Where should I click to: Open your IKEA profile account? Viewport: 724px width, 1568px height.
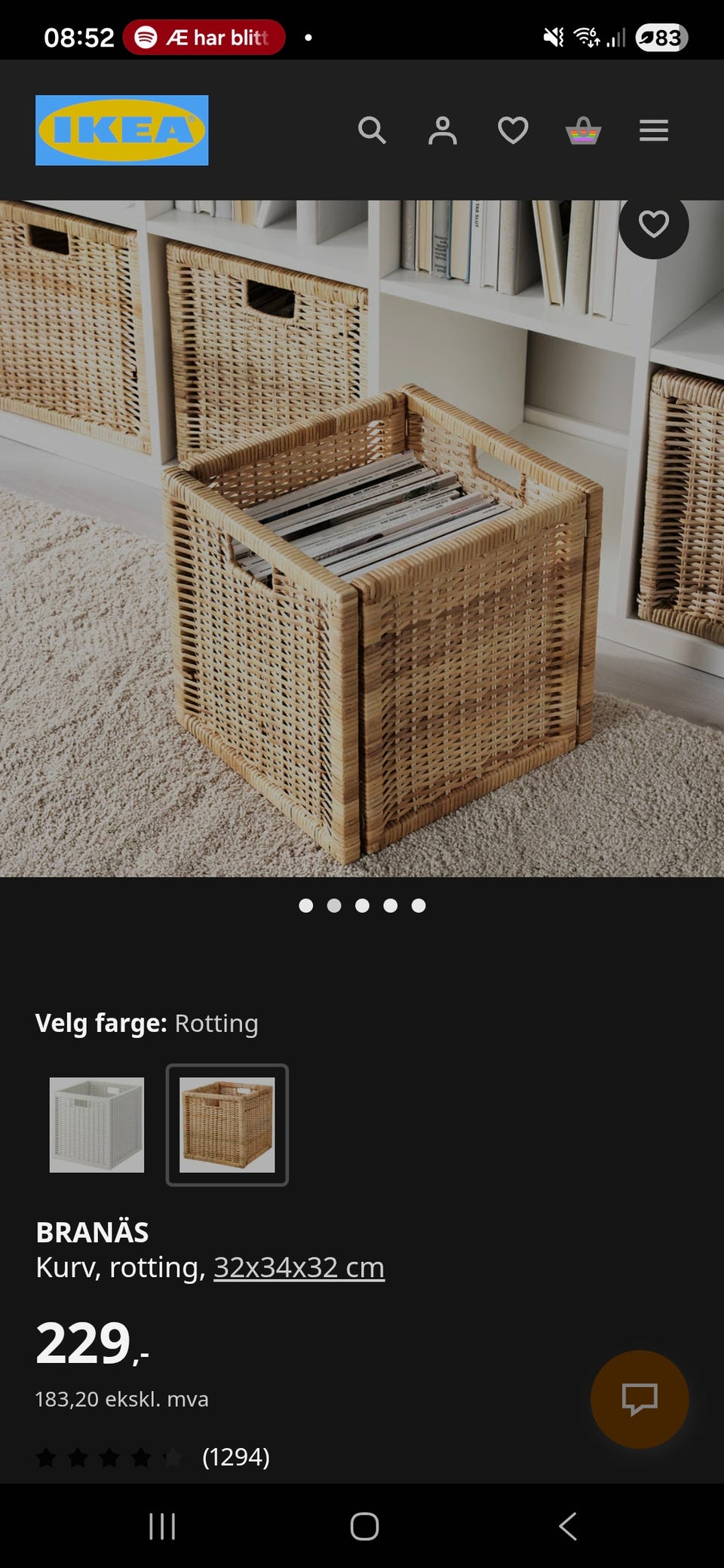(442, 131)
